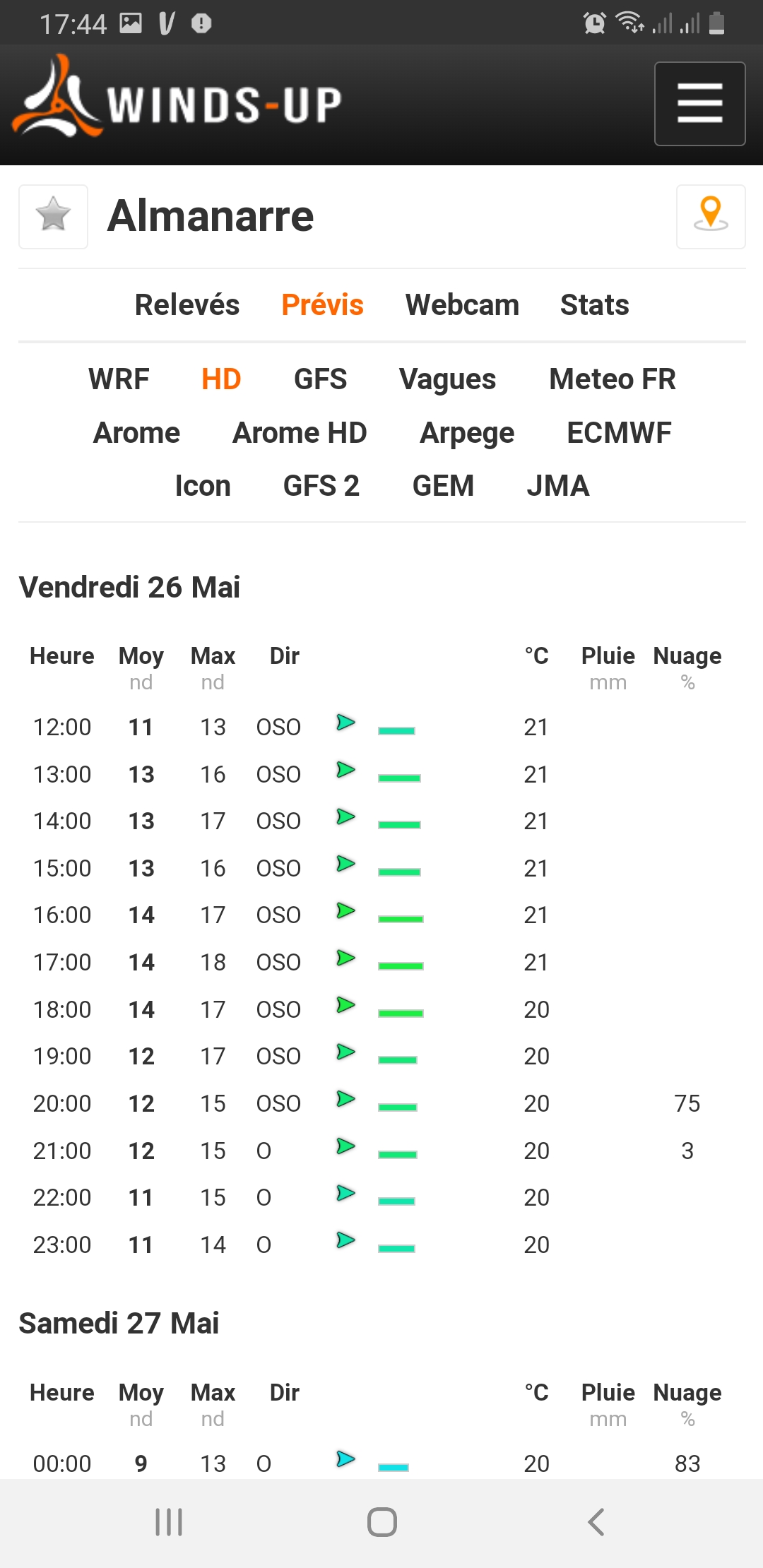Select the Icon model

[x=203, y=486]
